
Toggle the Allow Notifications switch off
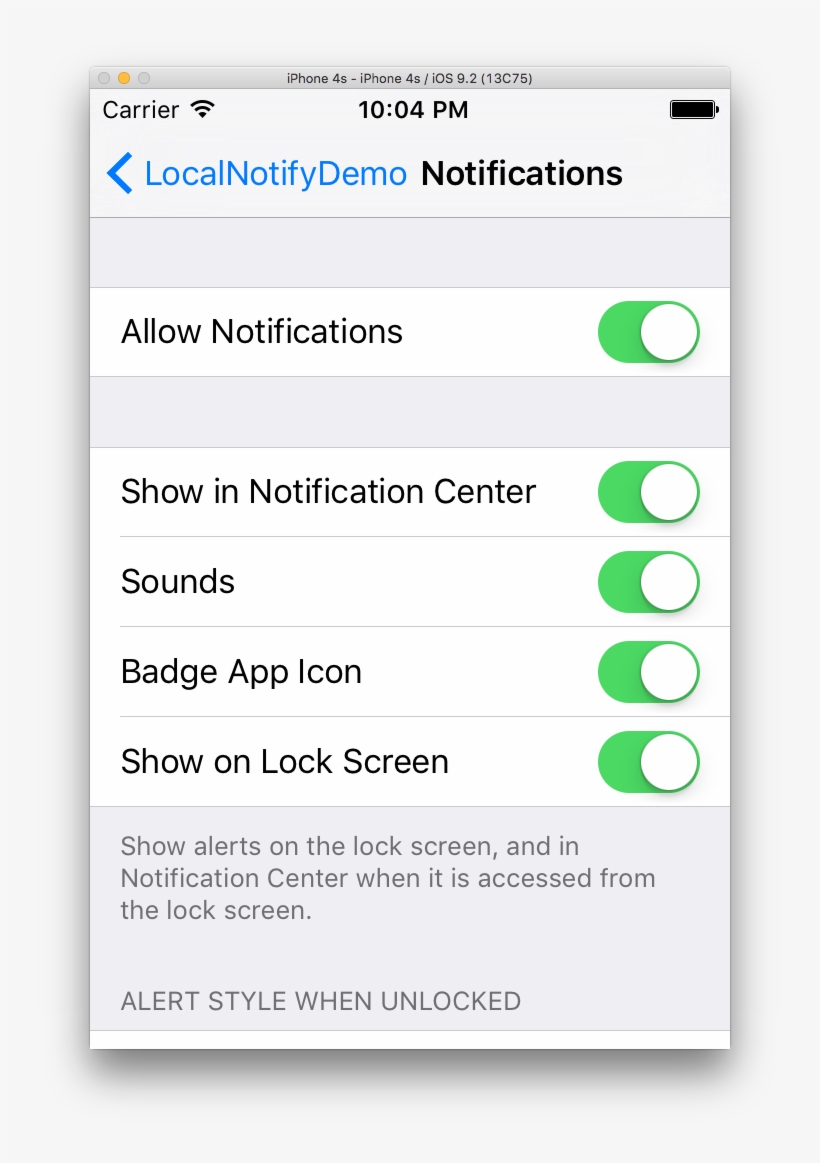648,331
